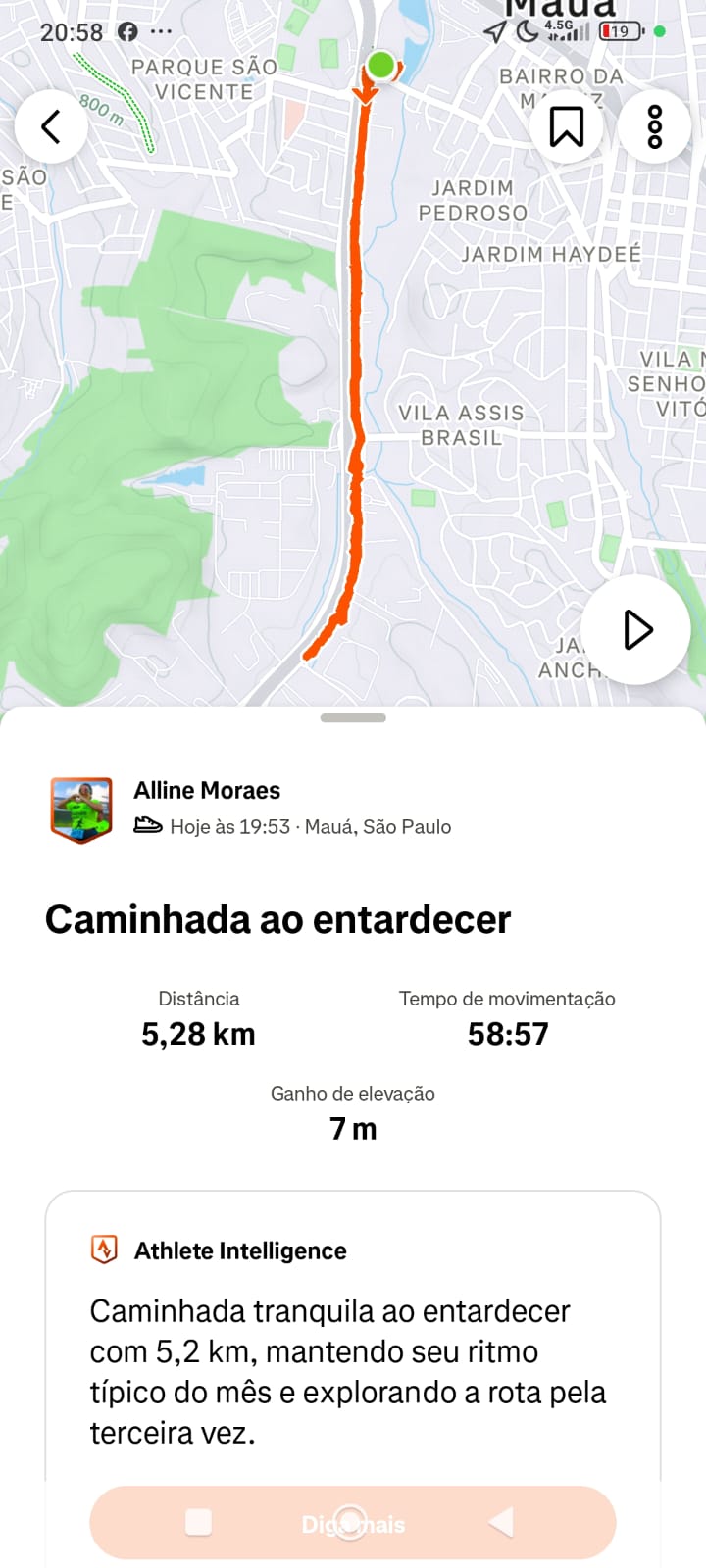Open Alline Moraes's profile picture
Screen dimensions: 706x1568
81,809
